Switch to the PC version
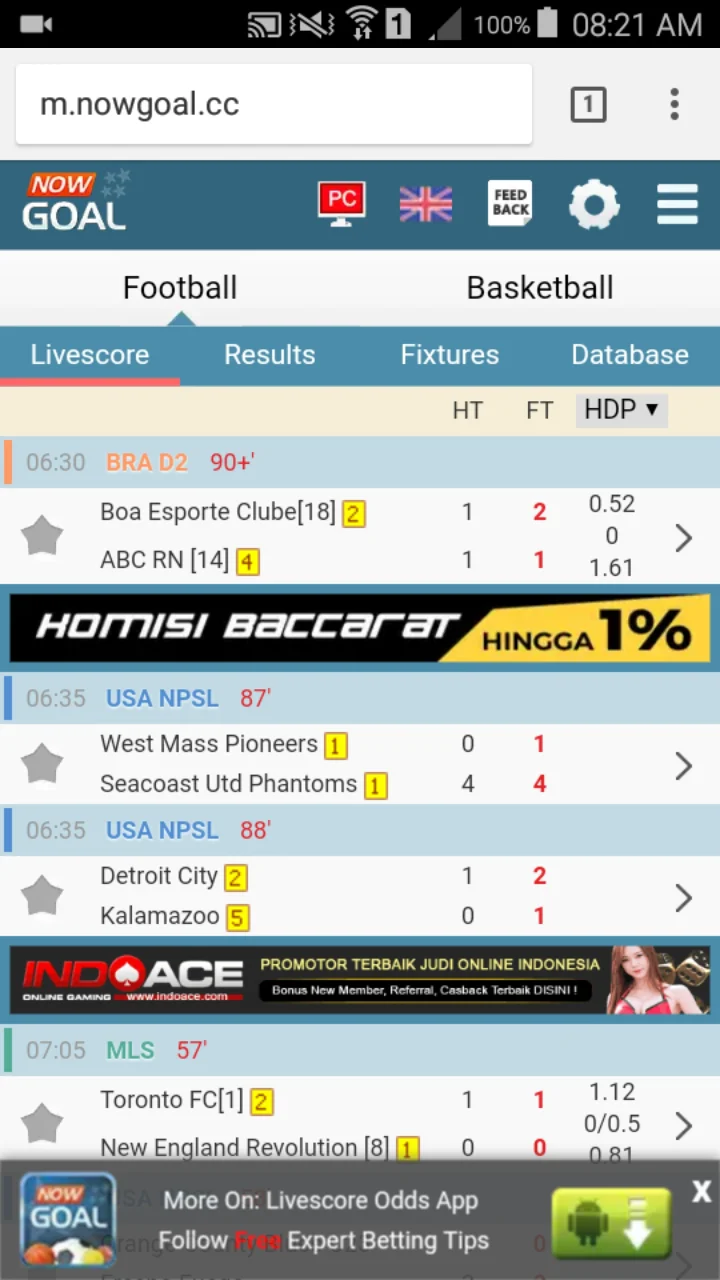This screenshot has height=1280, width=720. point(341,204)
